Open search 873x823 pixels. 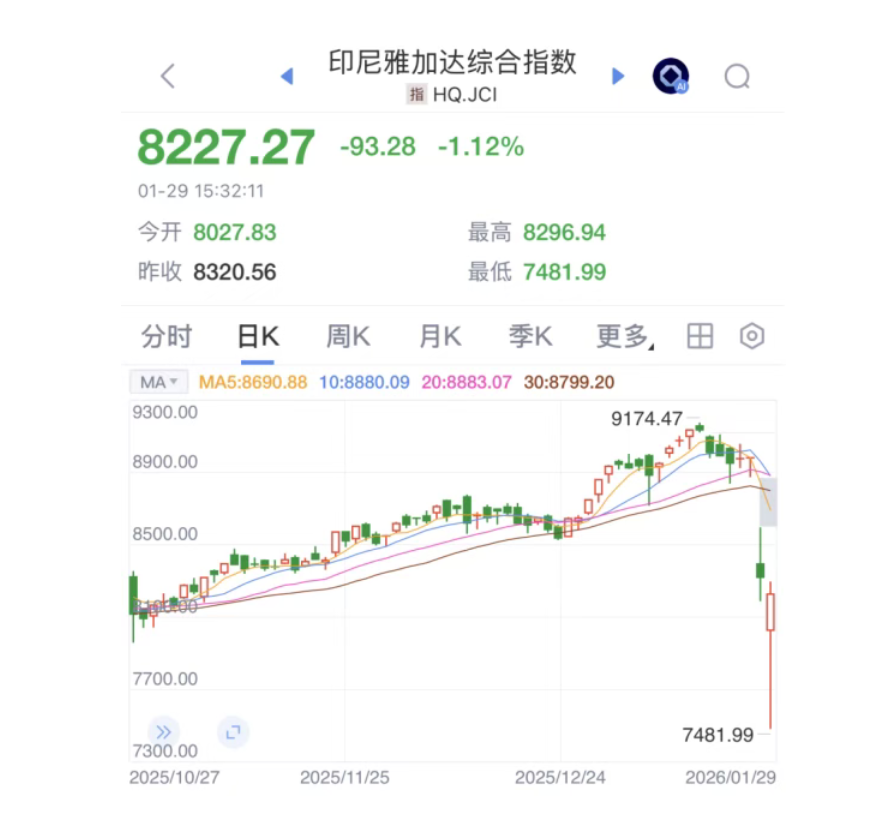tap(737, 76)
